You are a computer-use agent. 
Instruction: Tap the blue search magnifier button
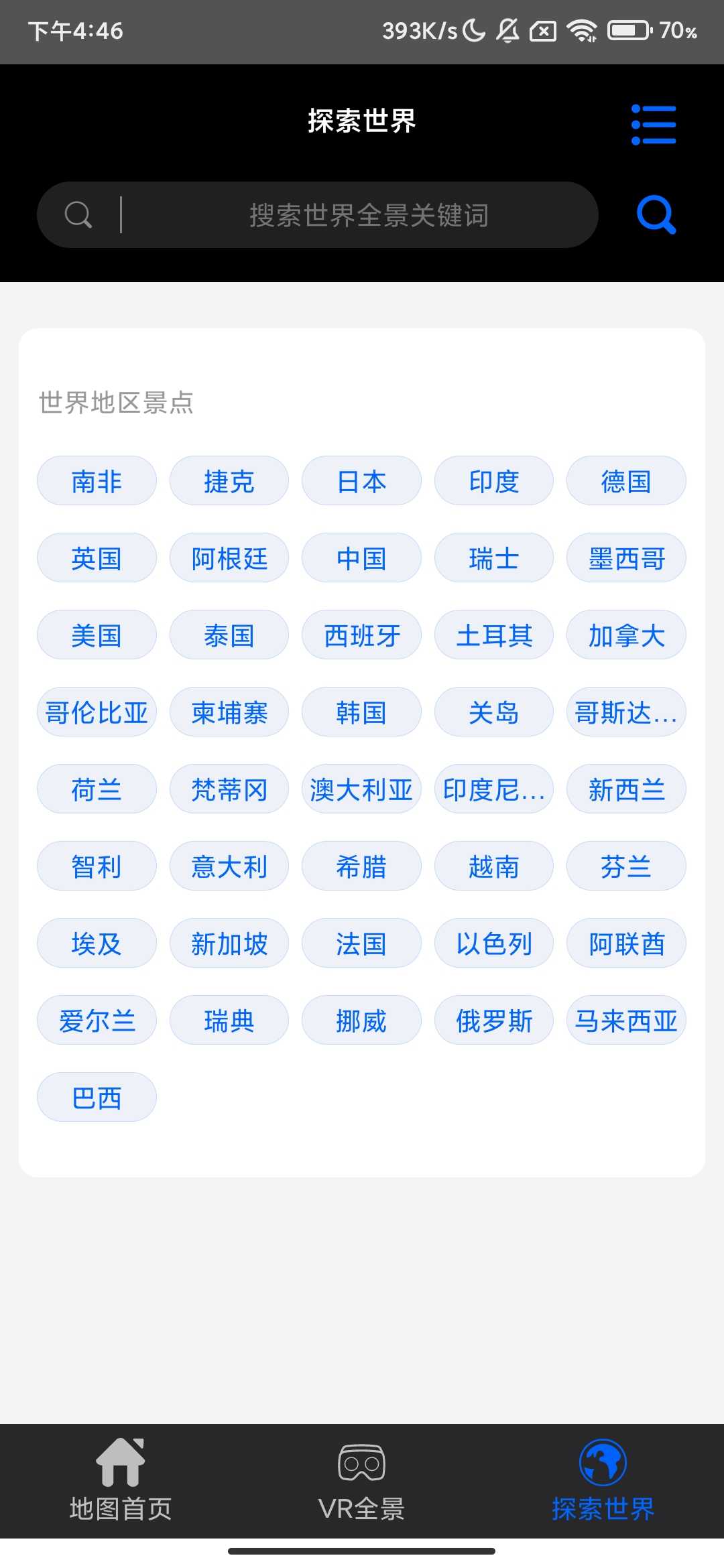656,214
